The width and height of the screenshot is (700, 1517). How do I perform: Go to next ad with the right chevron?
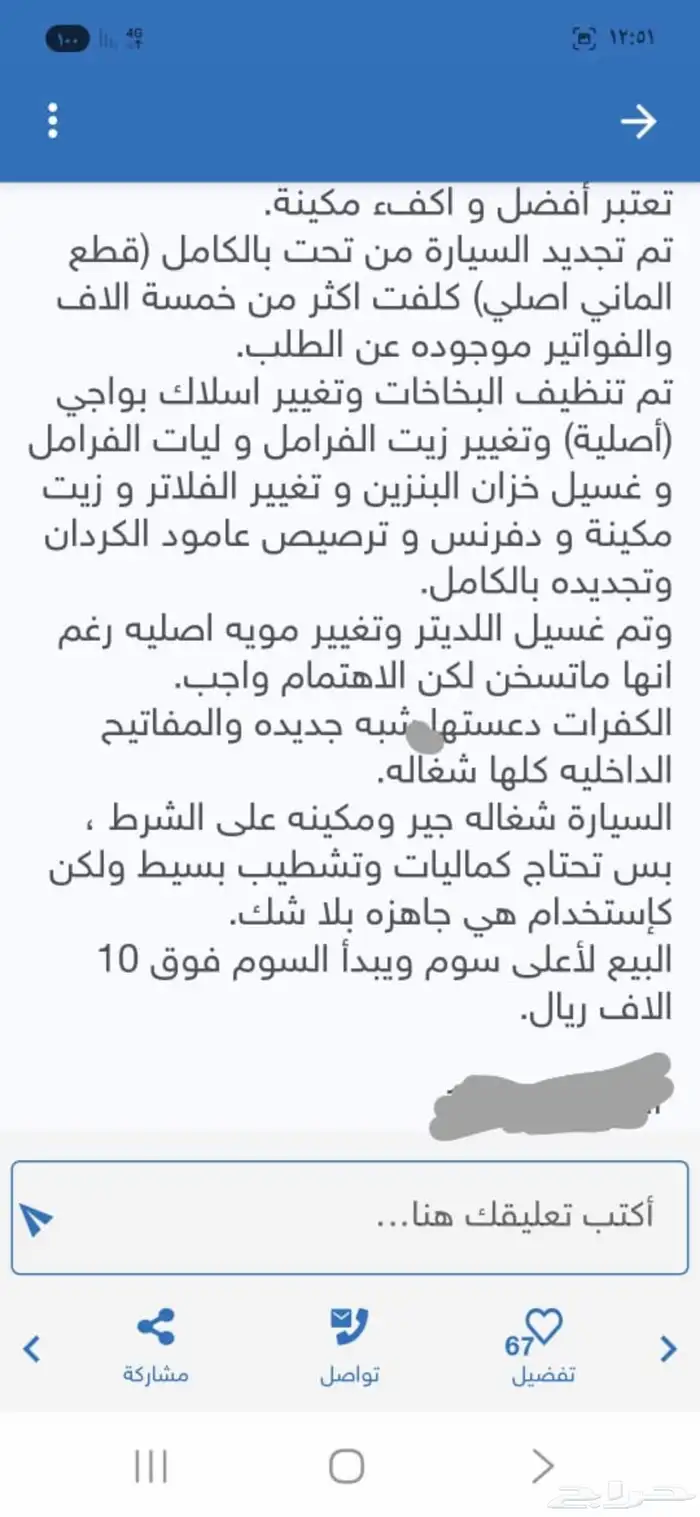(x=668, y=1349)
